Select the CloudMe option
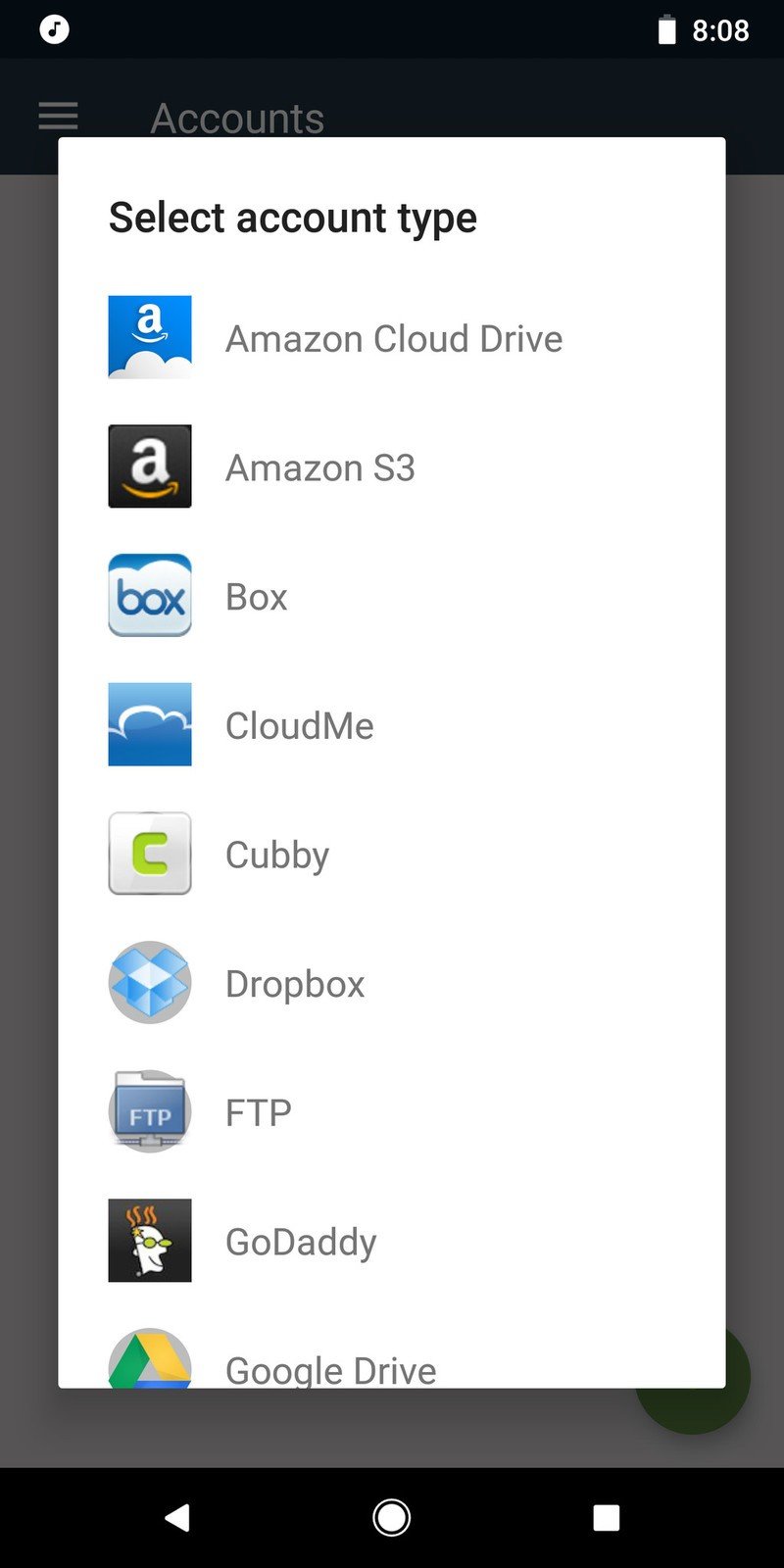This screenshot has width=784, height=1568. coord(392,725)
